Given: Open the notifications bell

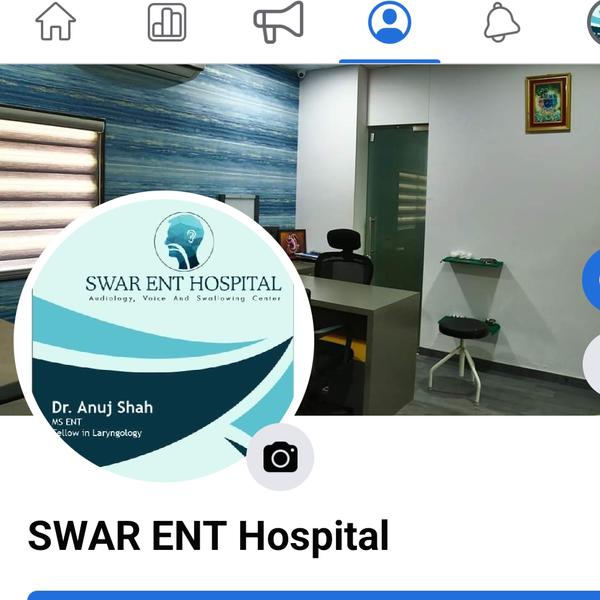Looking at the screenshot, I should [x=502, y=22].
